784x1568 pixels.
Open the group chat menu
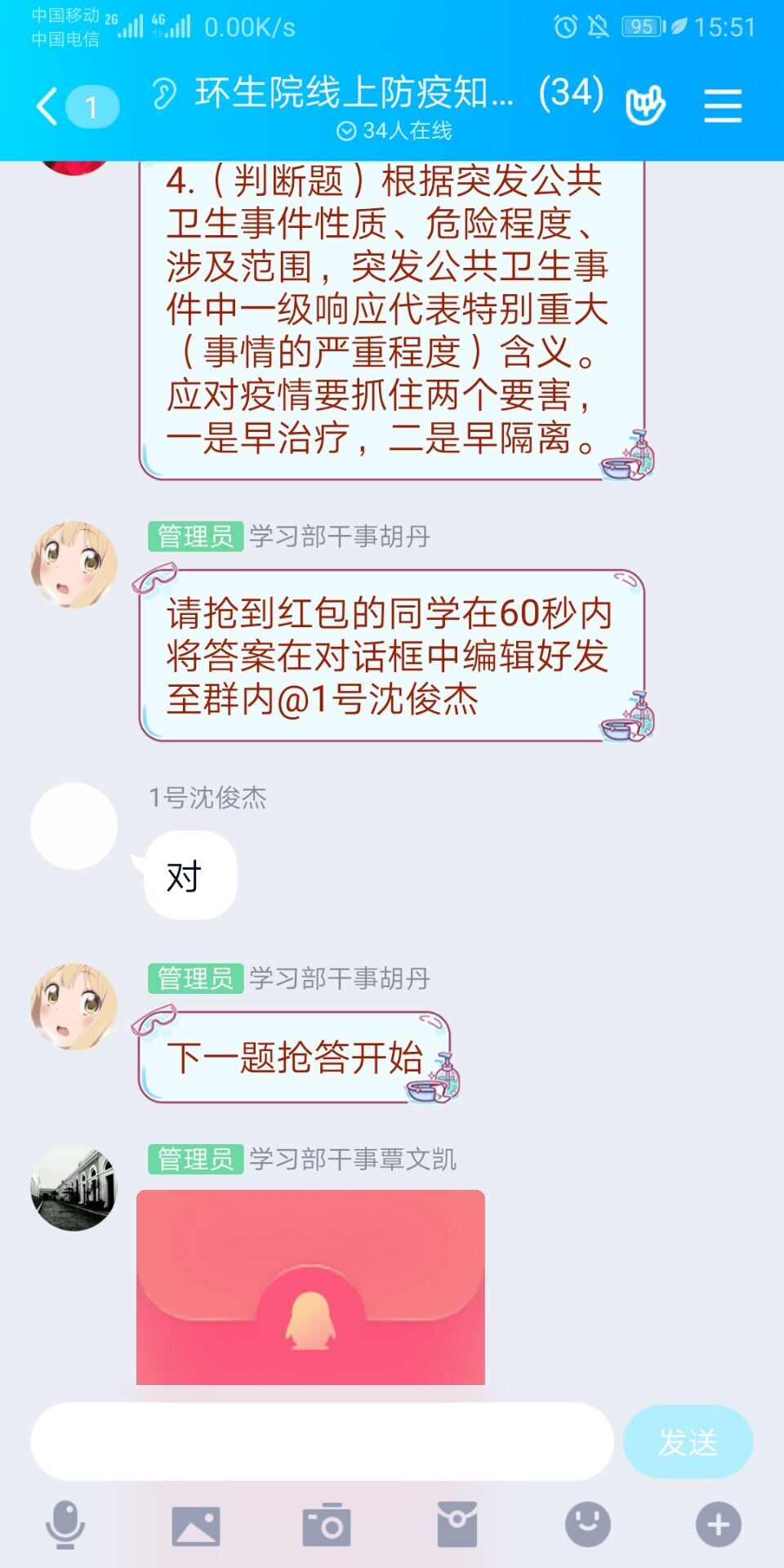pyautogui.click(x=723, y=106)
